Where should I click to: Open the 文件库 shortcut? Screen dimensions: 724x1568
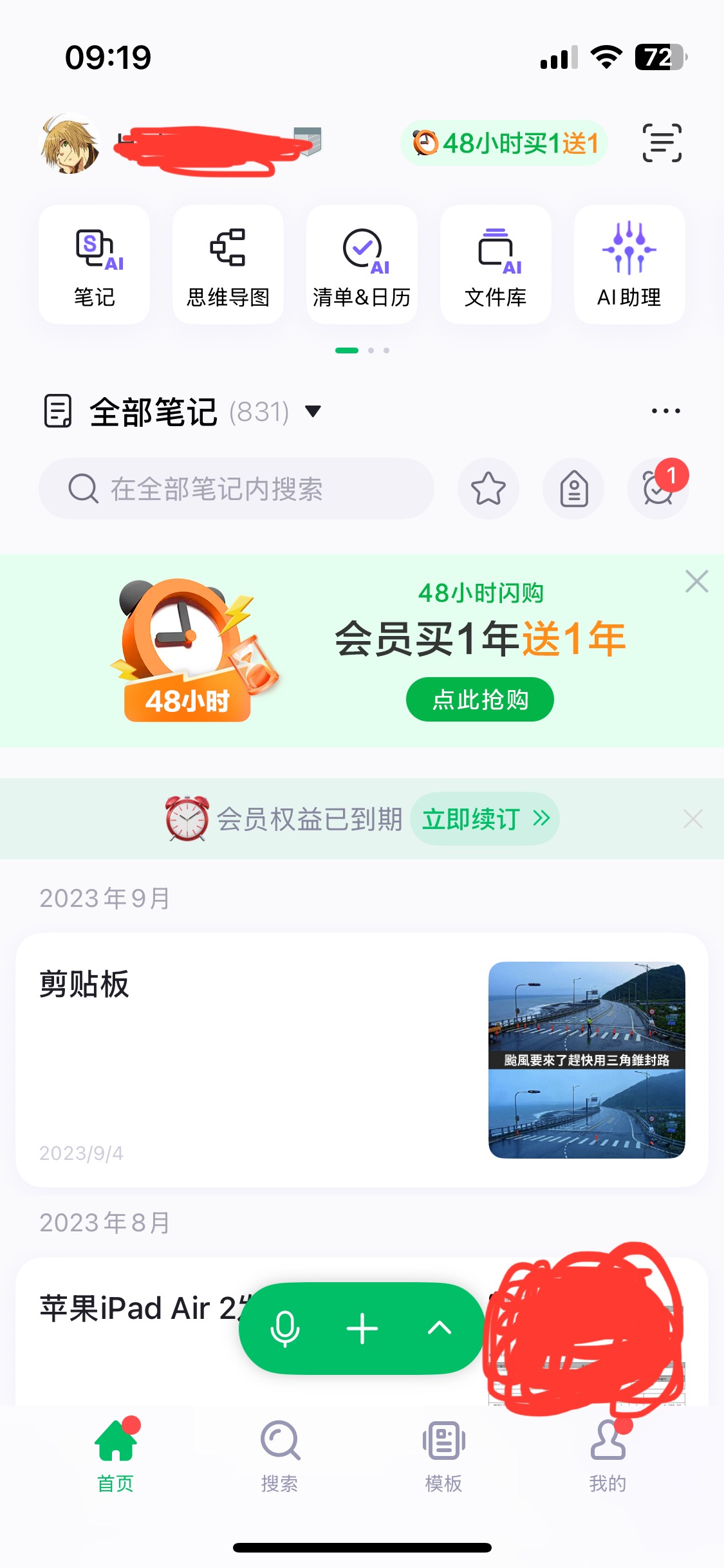tap(496, 265)
